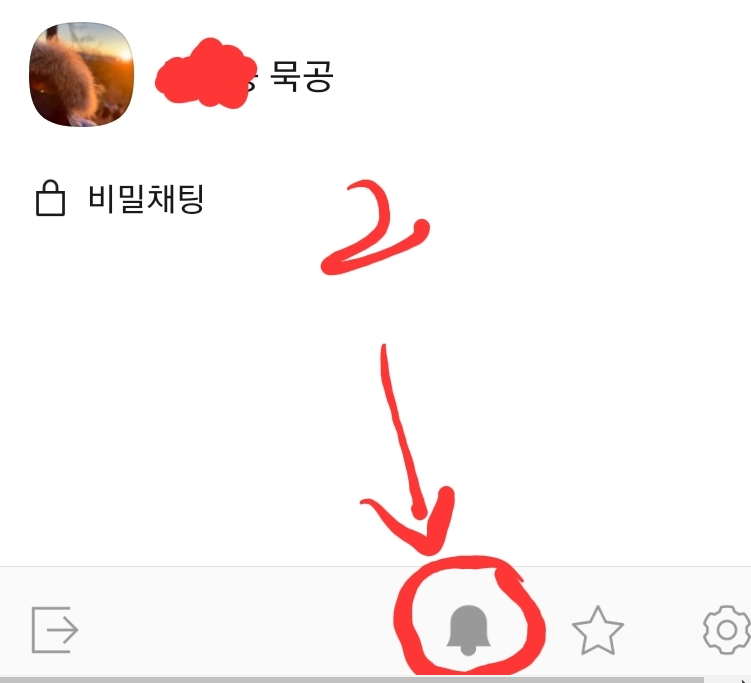Leave the chat room via exit icon
This screenshot has height=683, width=751.
point(55,630)
